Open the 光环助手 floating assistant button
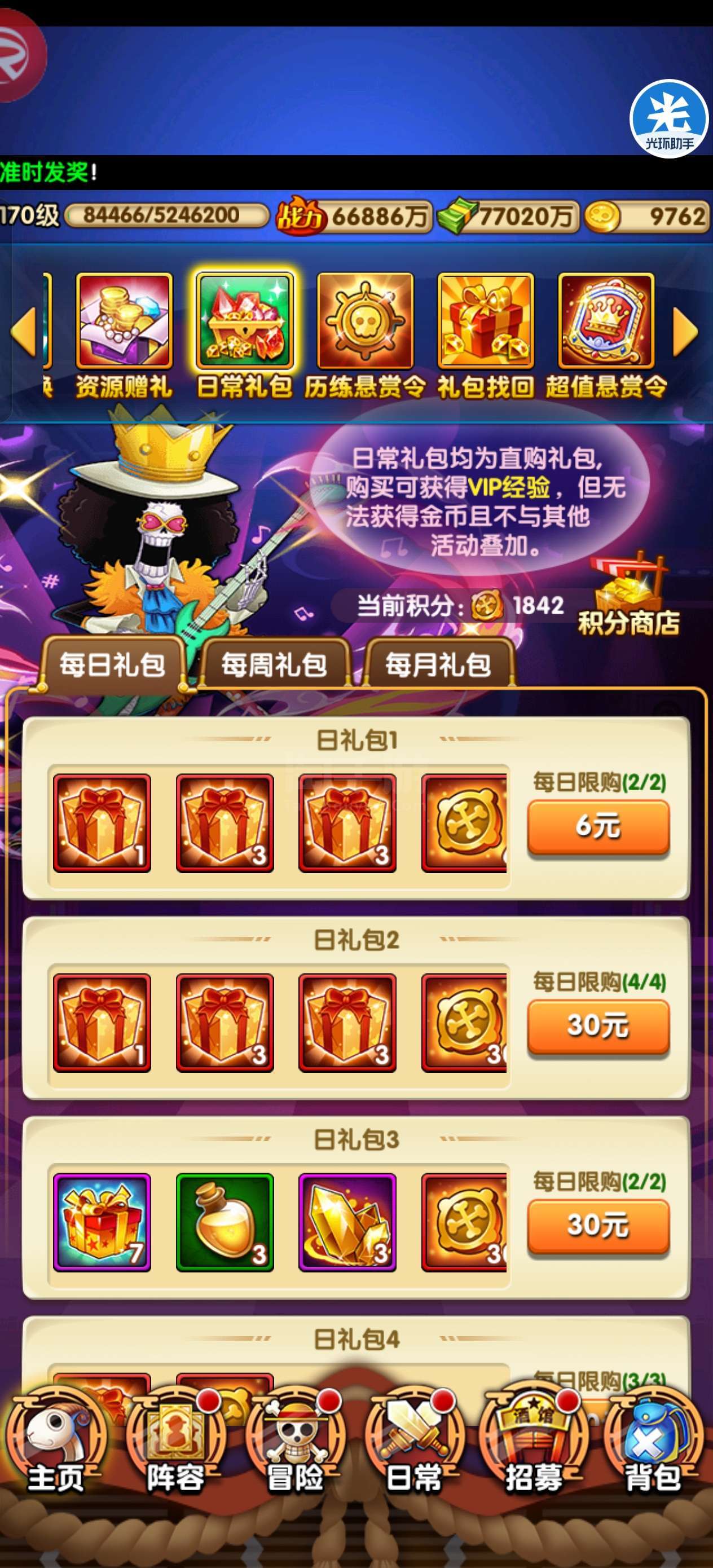 669,118
